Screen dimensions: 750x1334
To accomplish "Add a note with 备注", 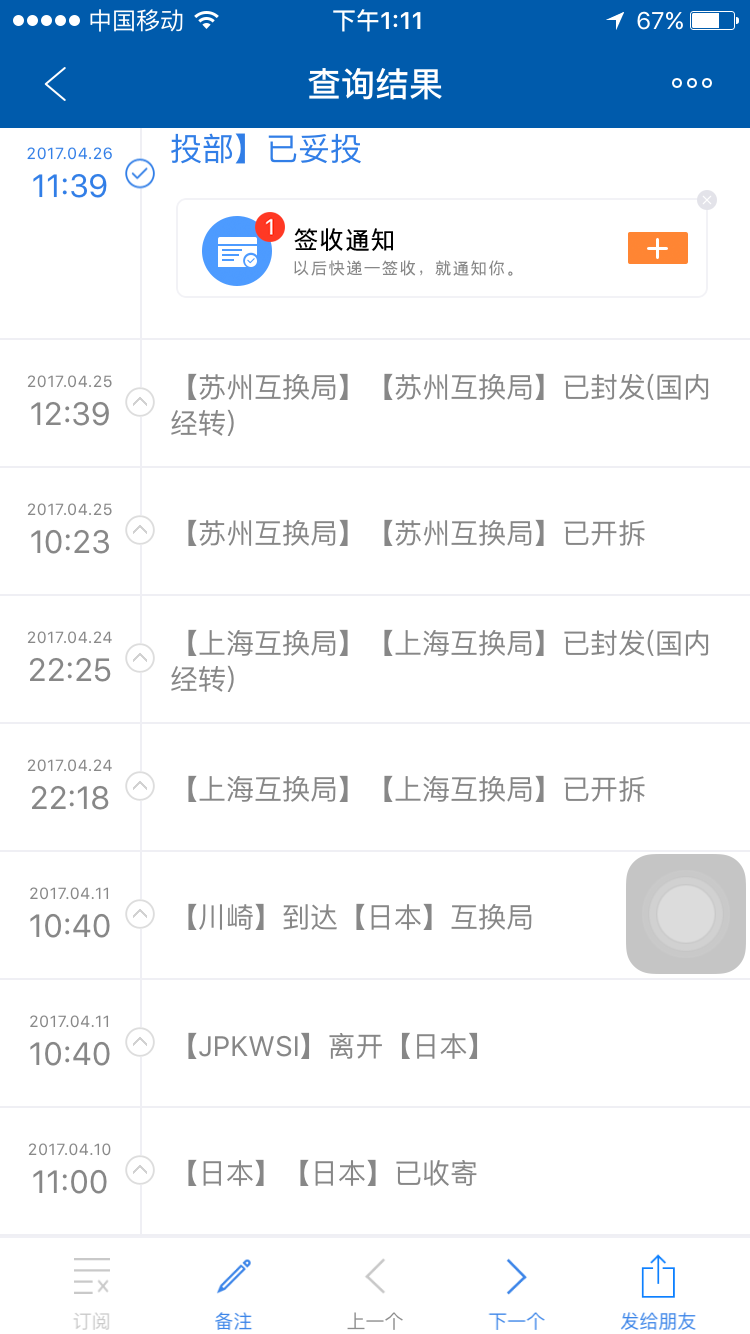I will click(233, 1293).
